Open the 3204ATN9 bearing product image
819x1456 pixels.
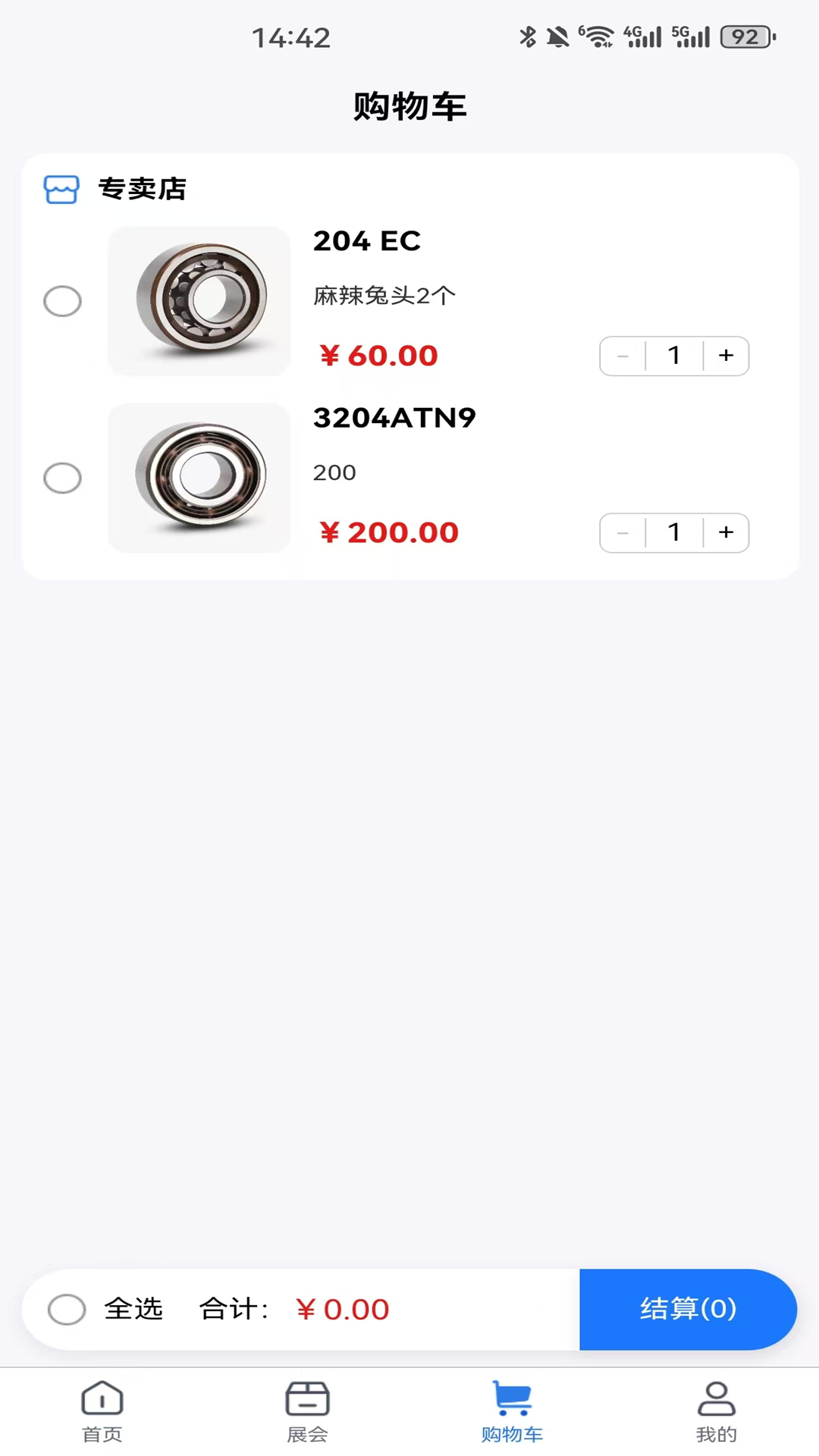pyautogui.click(x=199, y=478)
